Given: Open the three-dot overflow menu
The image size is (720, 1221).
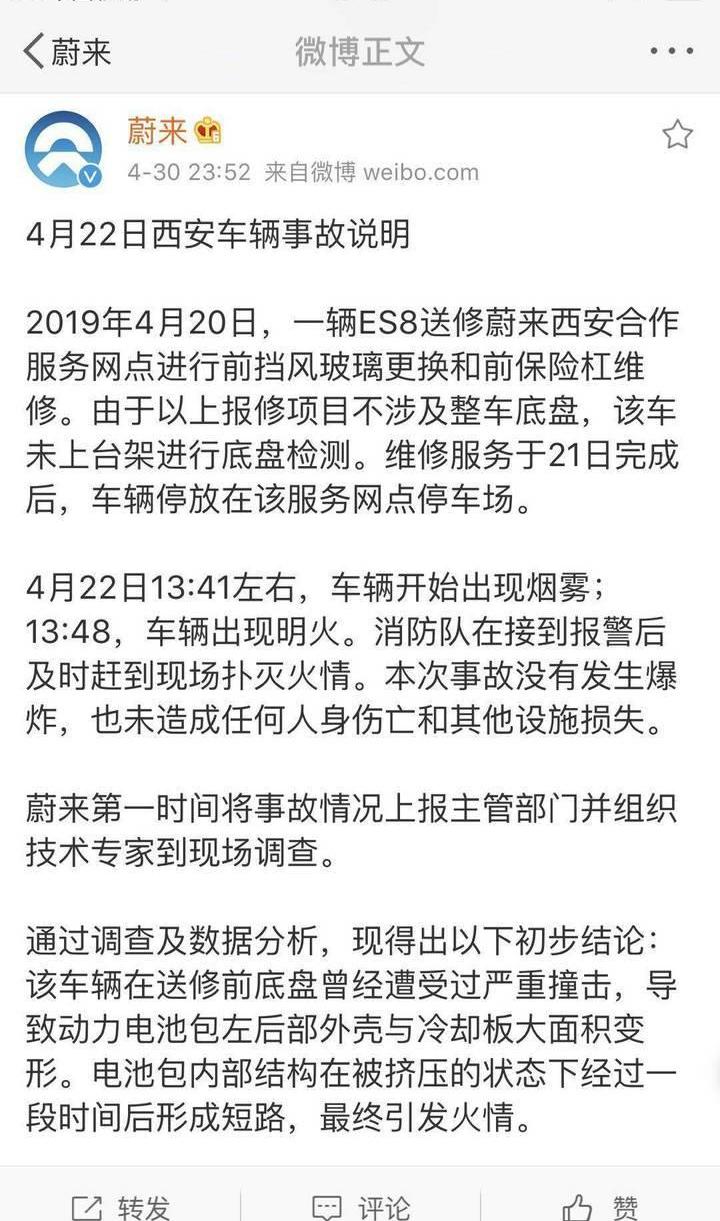Looking at the screenshot, I should pos(670,51).
